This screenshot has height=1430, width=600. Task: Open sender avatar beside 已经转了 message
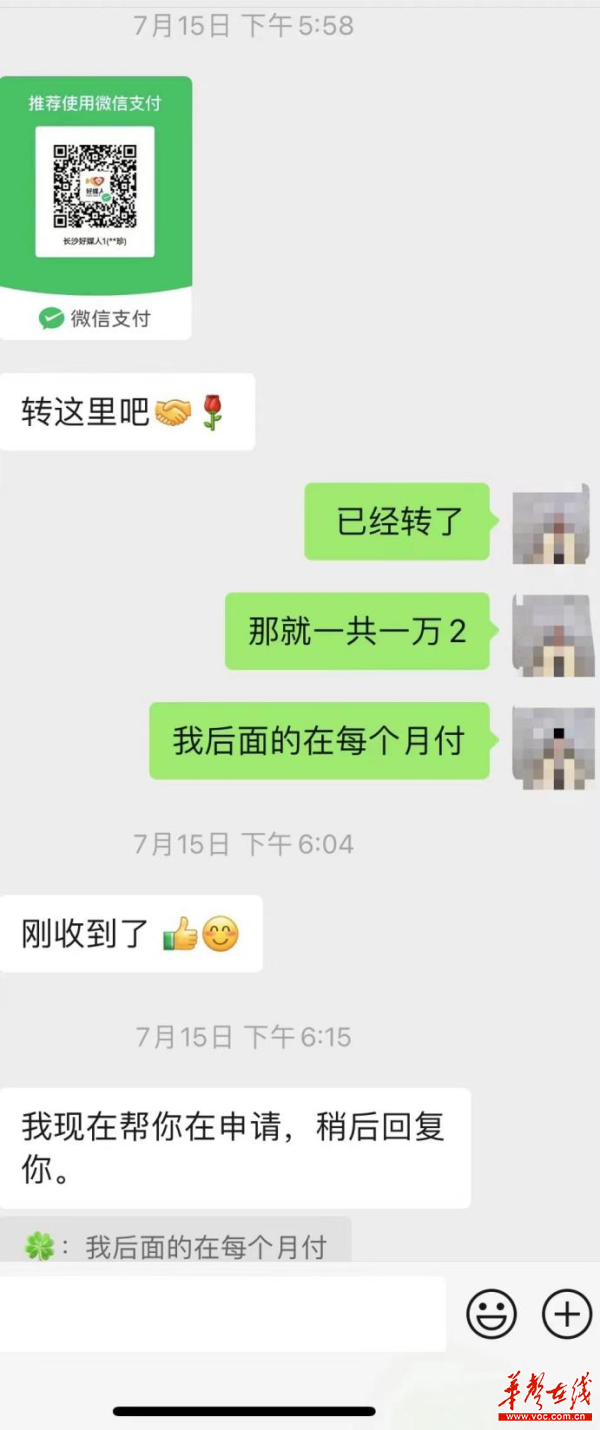[x=550, y=524]
